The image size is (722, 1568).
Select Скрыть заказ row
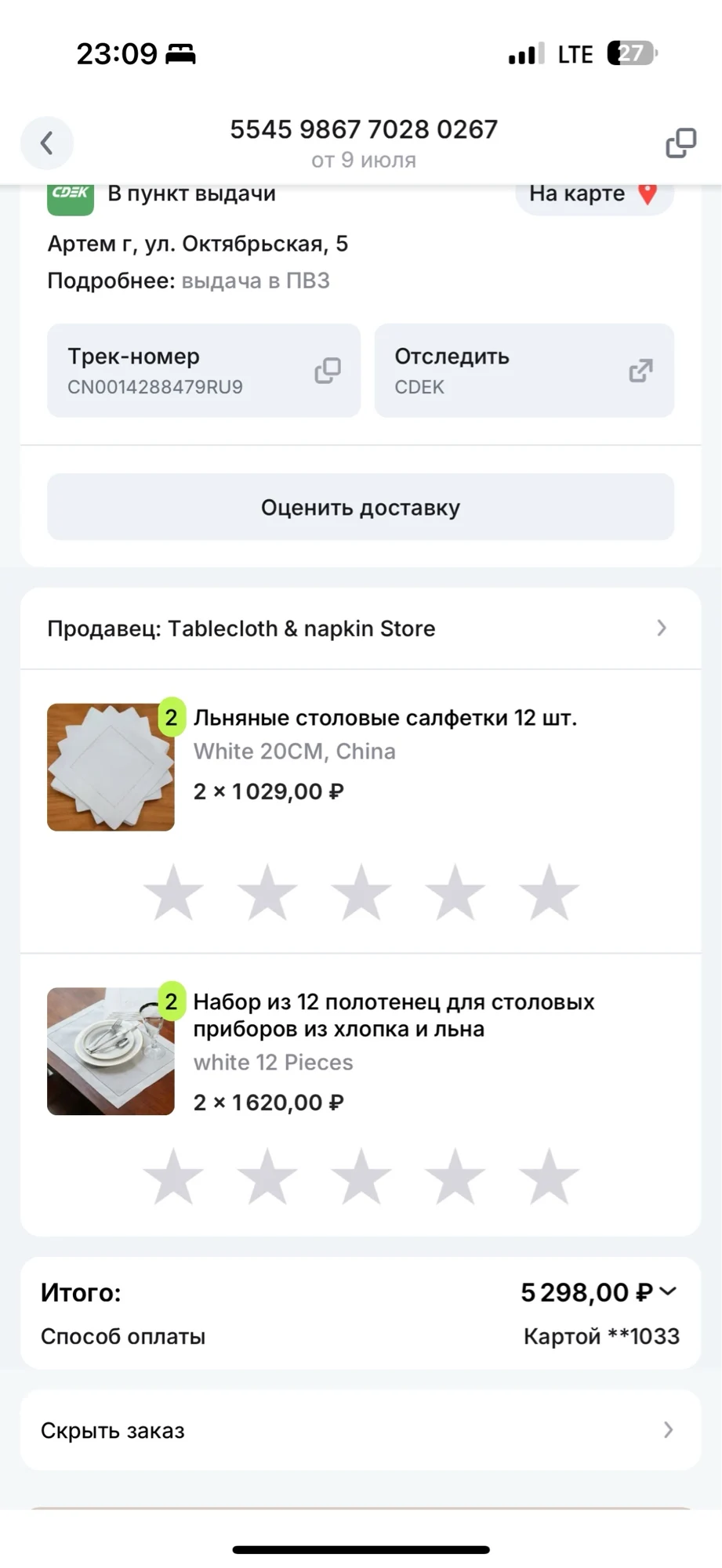(x=361, y=1430)
